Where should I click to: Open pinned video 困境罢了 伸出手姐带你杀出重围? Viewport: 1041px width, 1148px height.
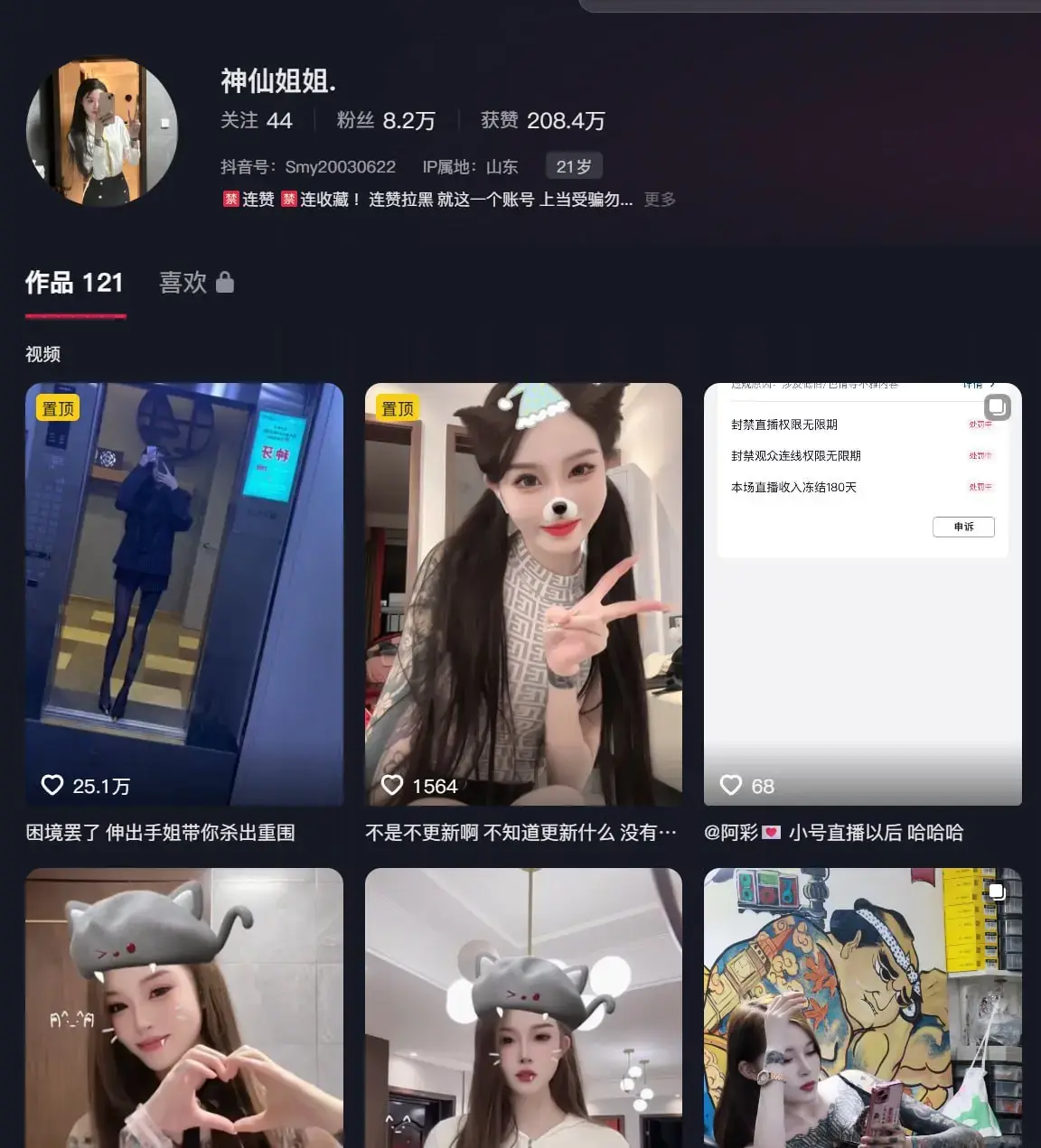pos(184,593)
